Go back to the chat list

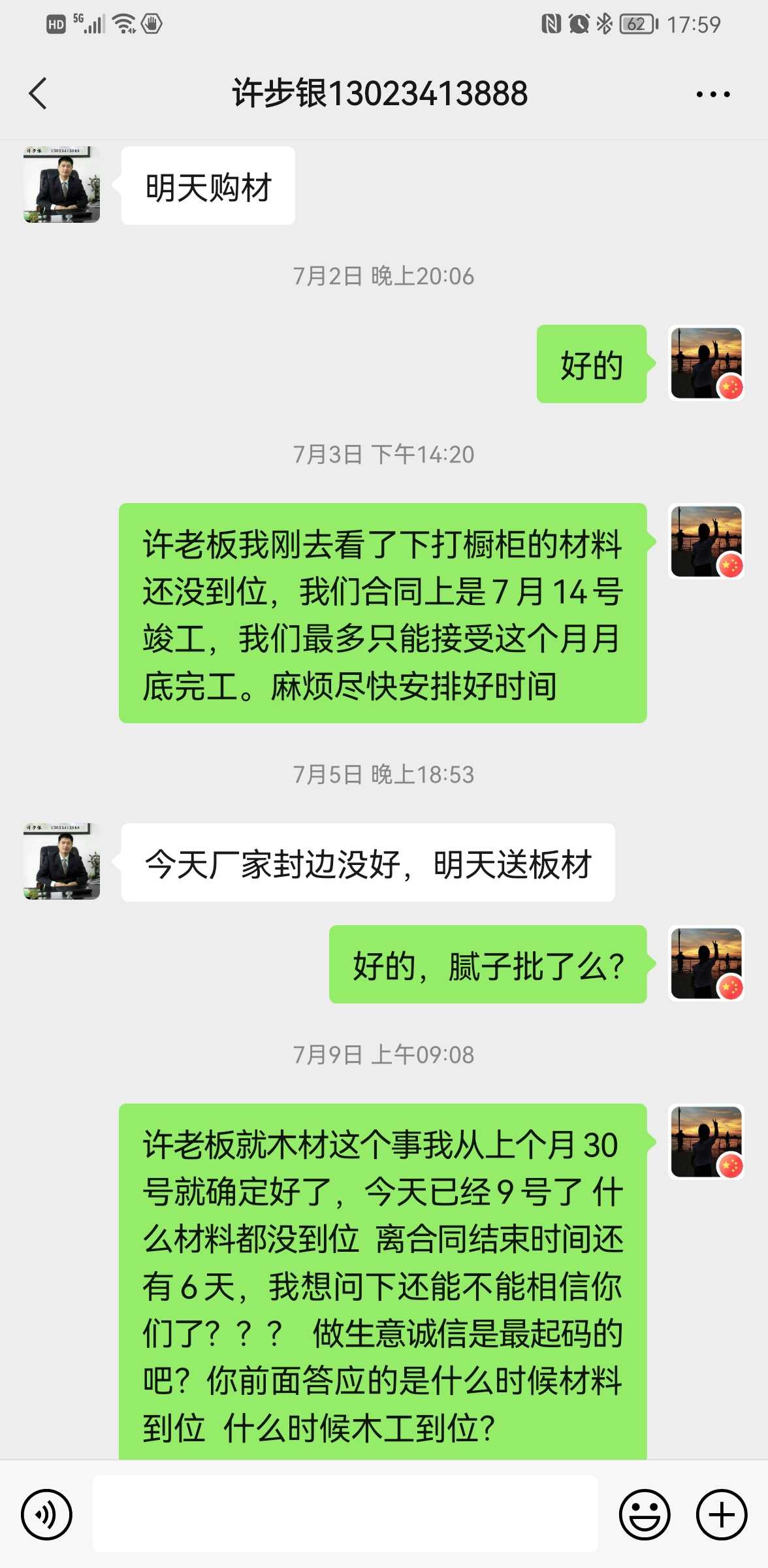point(39,93)
